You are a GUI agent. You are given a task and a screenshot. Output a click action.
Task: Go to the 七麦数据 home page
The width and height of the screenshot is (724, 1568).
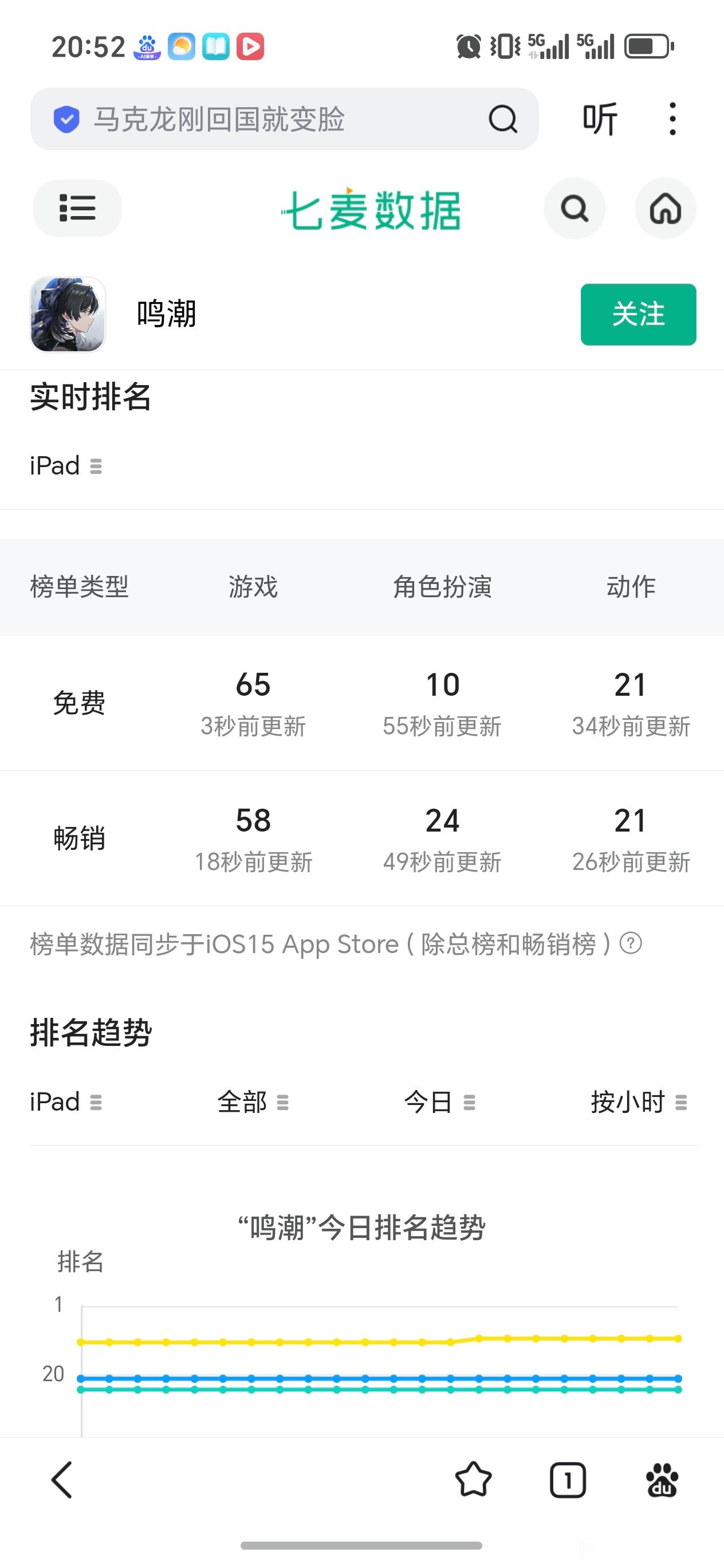click(665, 208)
